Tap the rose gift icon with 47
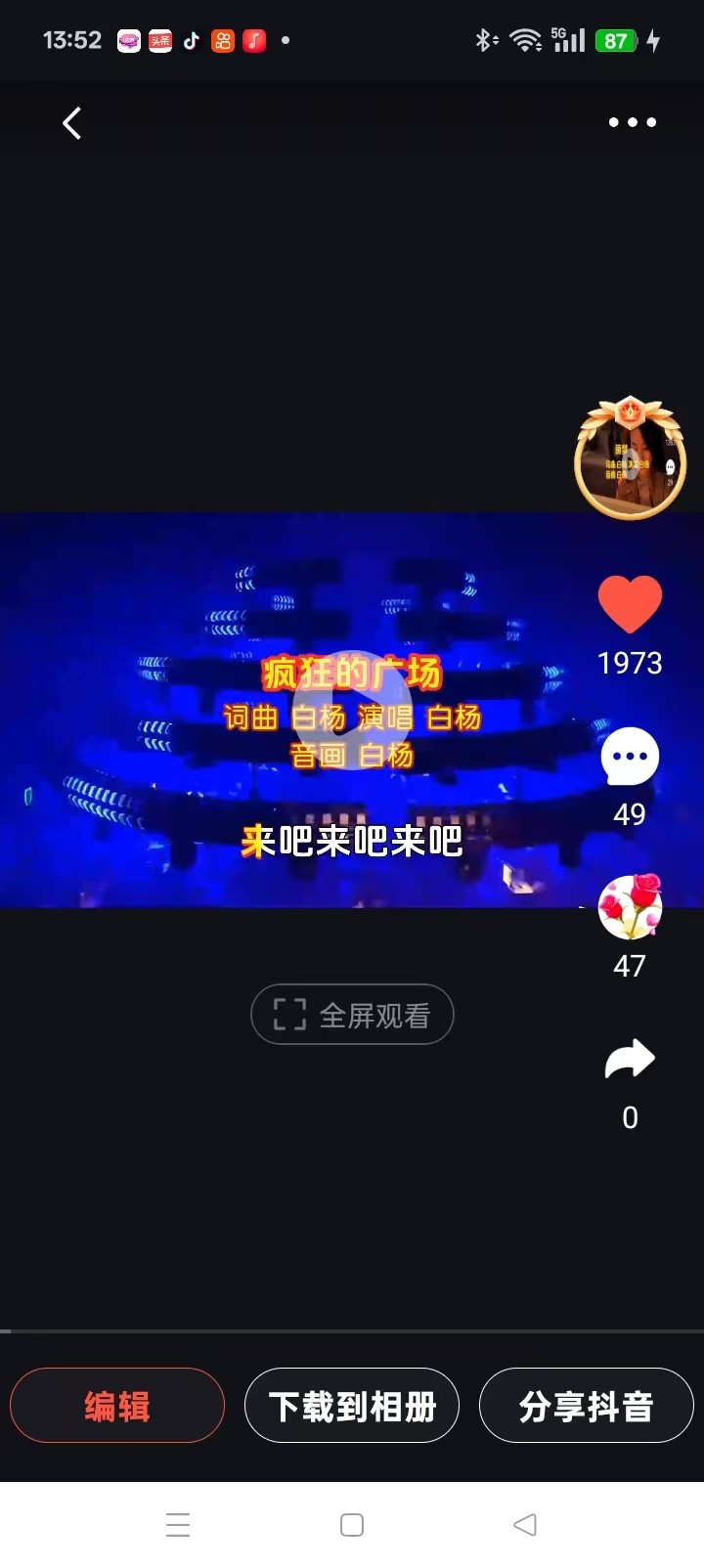 point(630,907)
